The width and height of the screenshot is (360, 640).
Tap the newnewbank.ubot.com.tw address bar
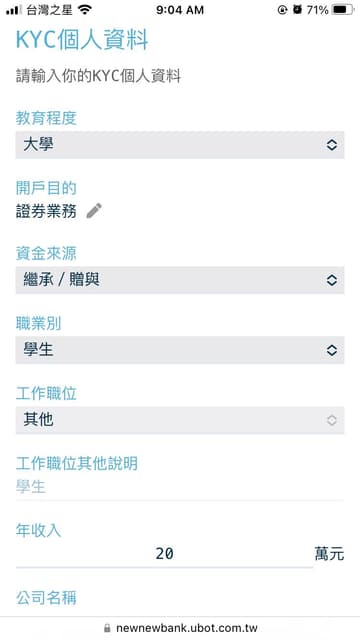click(180, 628)
